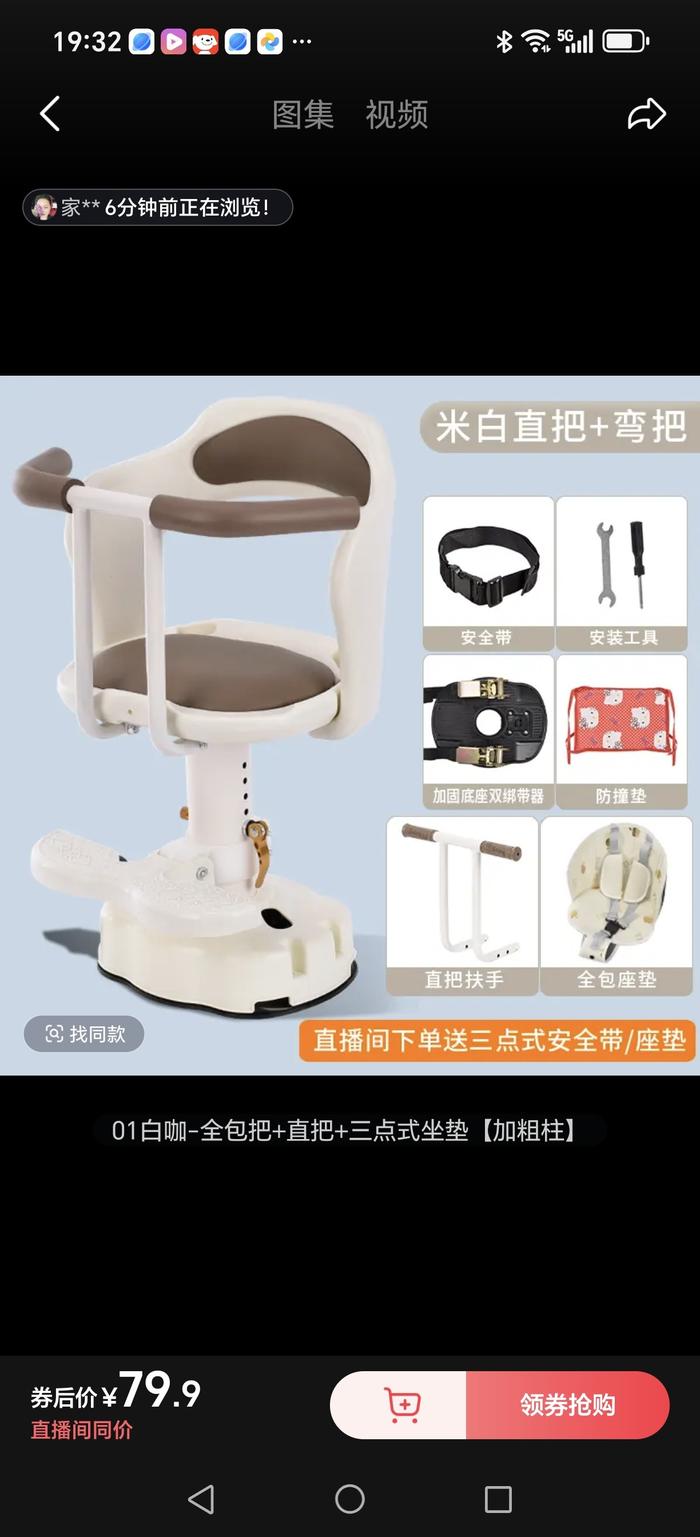Tap 找同款 to find similar items
The image size is (700, 1537).
click(84, 1034)
